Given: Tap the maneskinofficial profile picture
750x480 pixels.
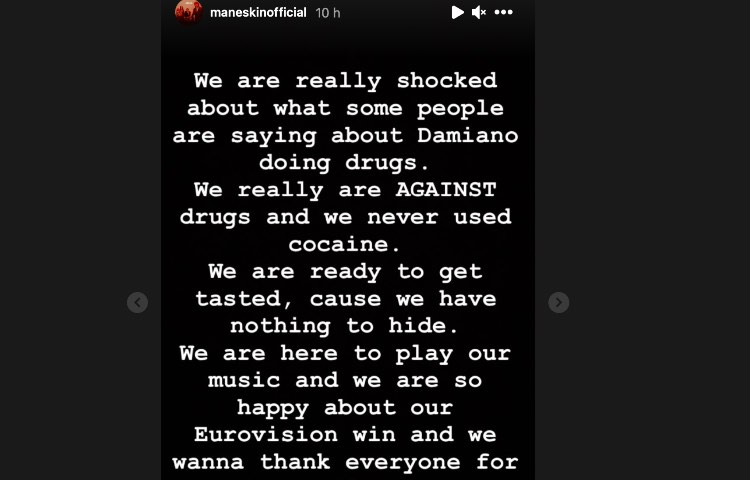Looking at the screenshot, I should [x=187, y=11].
